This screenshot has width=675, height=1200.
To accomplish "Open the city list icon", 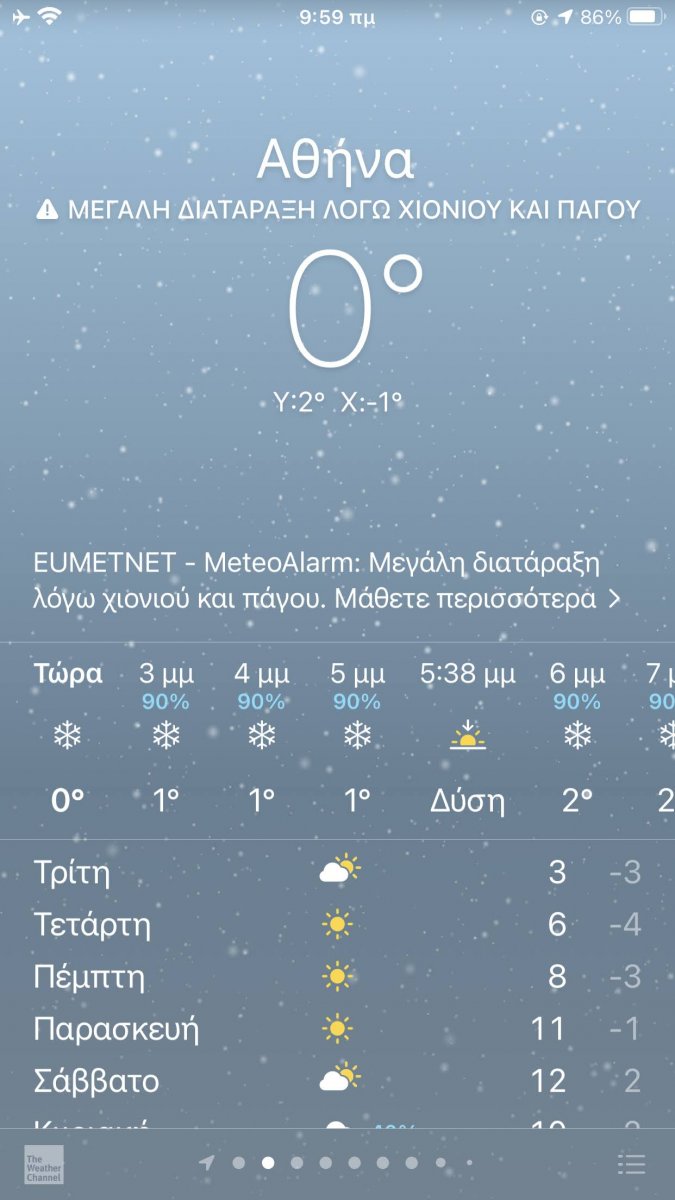I will 631,1164.
